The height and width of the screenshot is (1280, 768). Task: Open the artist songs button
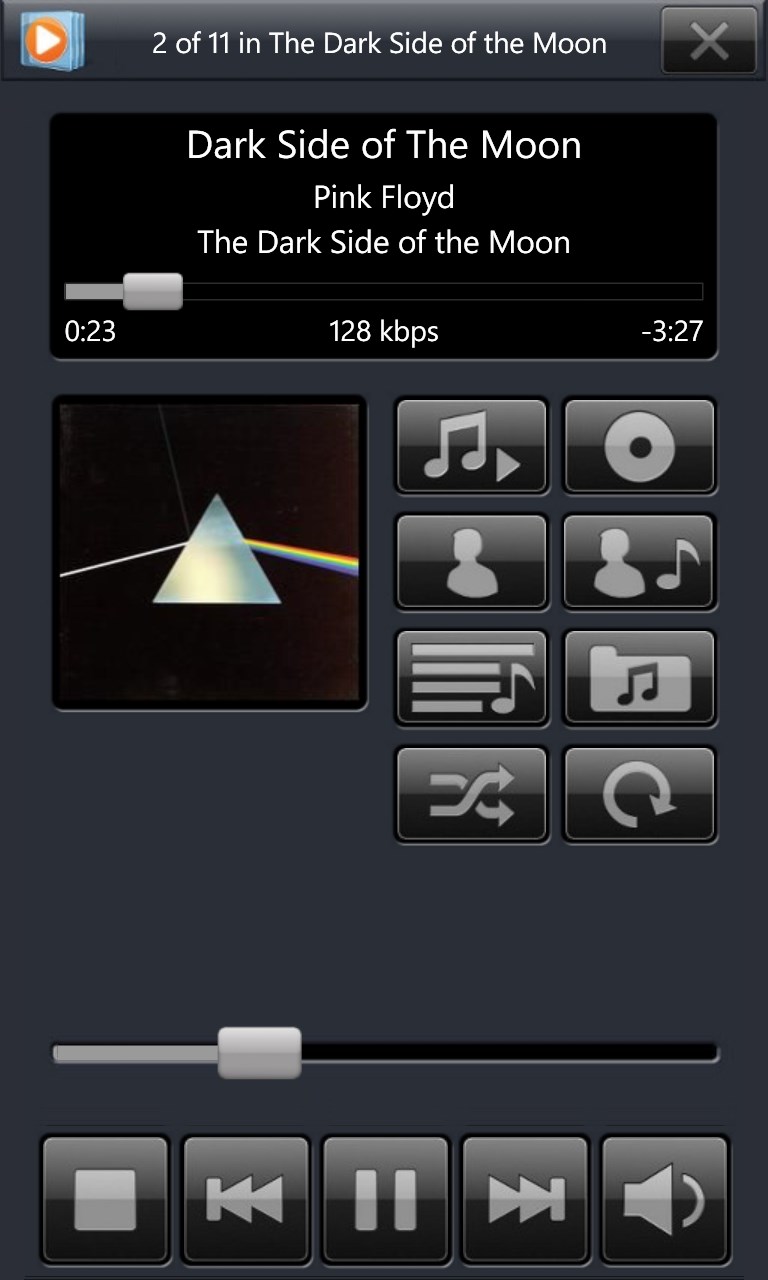[x=640, y=562]
